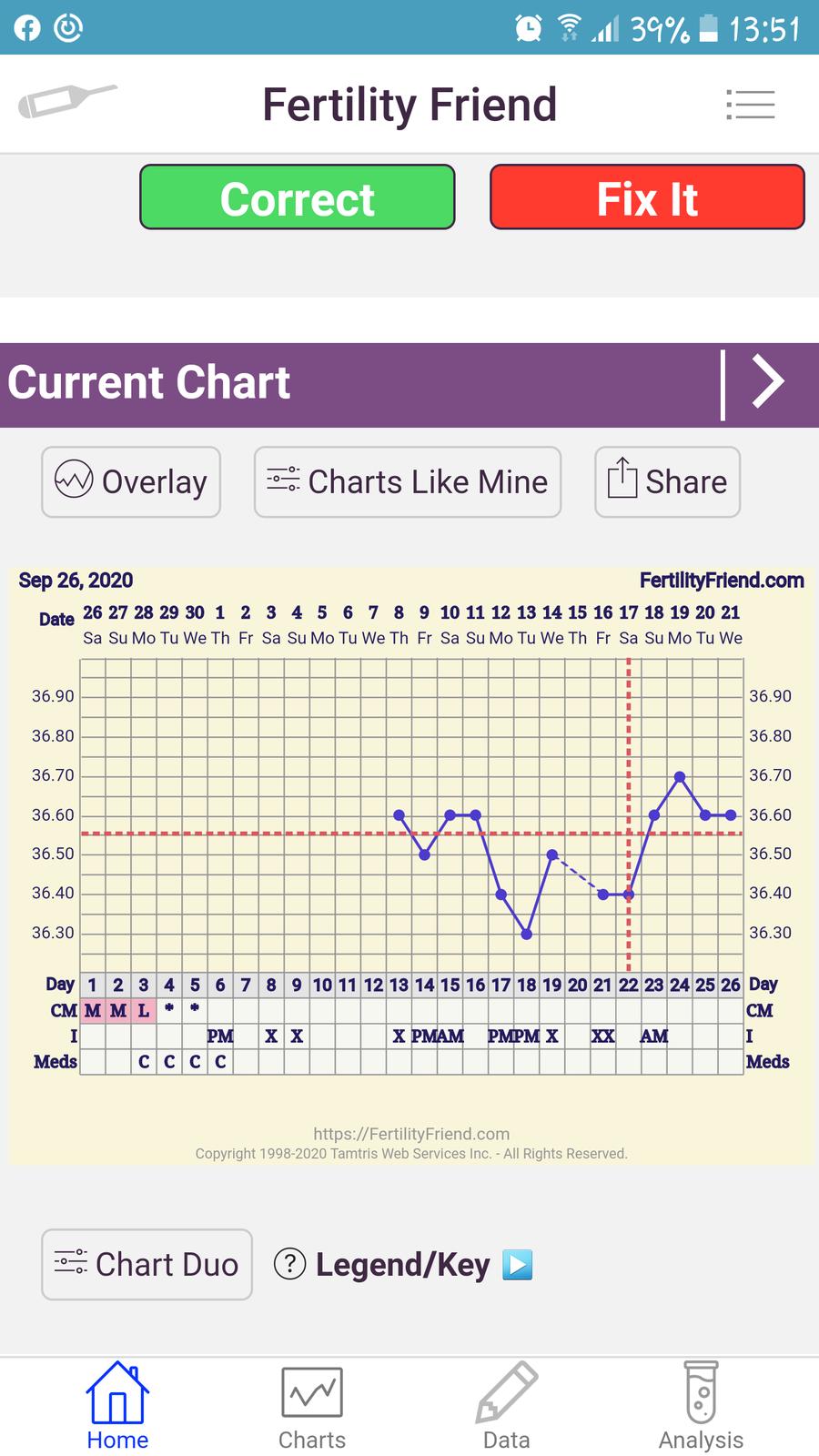Open the hamburger menu
The image size is (819, 1456).
pos(750,105)
